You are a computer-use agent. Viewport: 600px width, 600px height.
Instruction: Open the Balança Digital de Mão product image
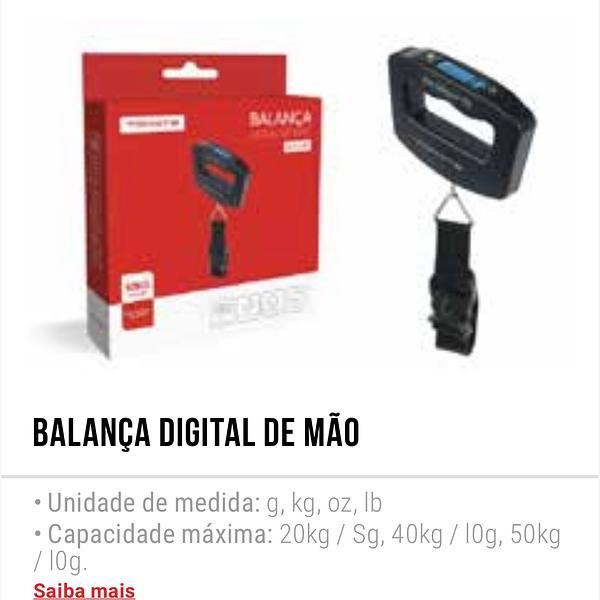point(300,200)
